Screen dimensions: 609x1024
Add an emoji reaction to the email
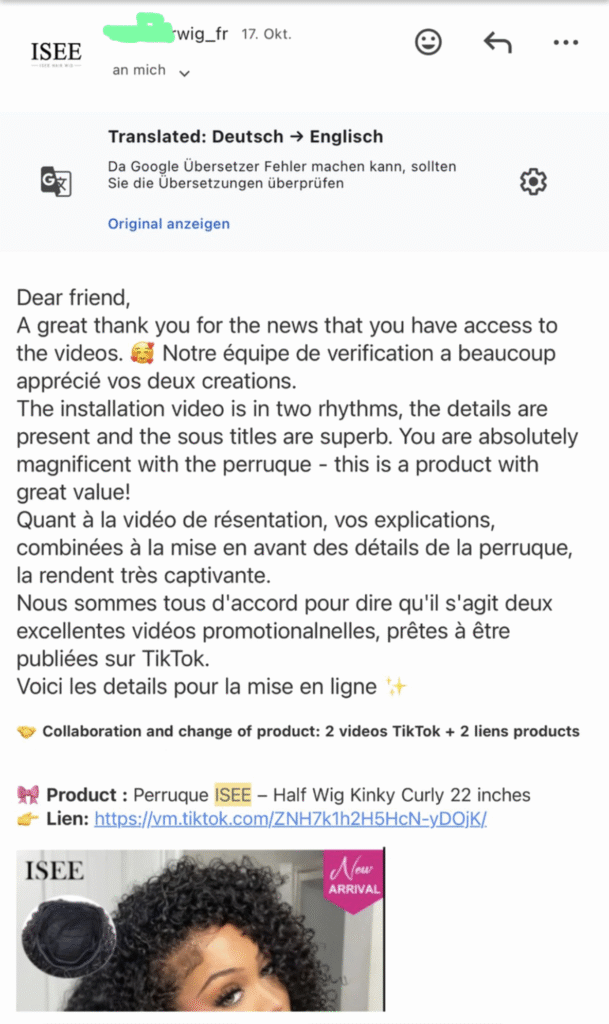coord(428,42)
